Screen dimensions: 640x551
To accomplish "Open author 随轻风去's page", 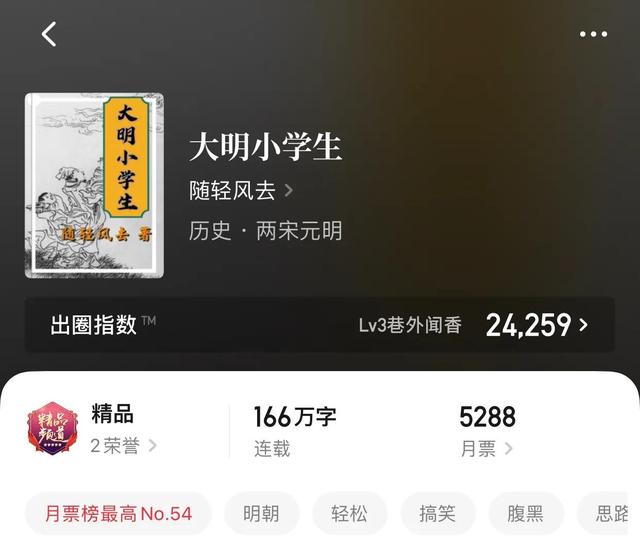I will [241, 190].
